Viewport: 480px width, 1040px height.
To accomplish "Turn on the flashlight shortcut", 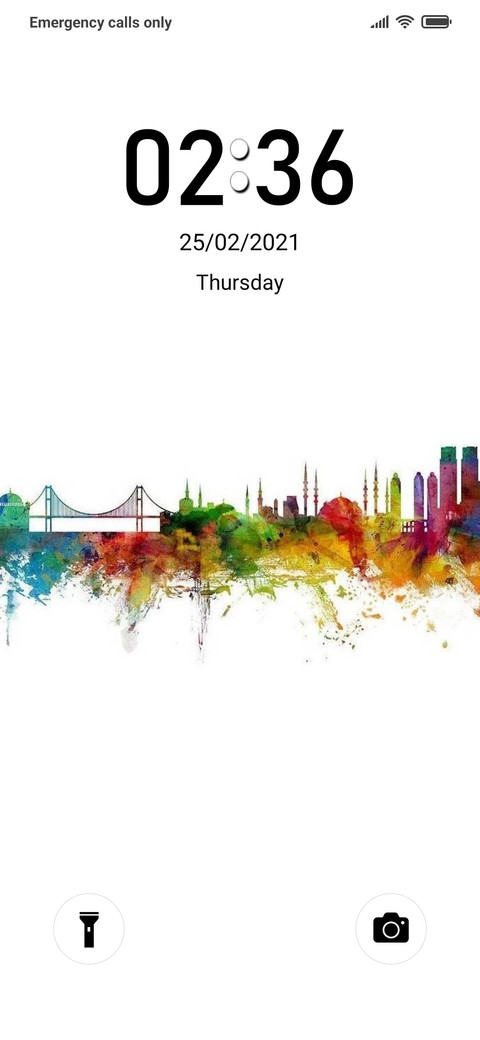I will coord(89,929).
